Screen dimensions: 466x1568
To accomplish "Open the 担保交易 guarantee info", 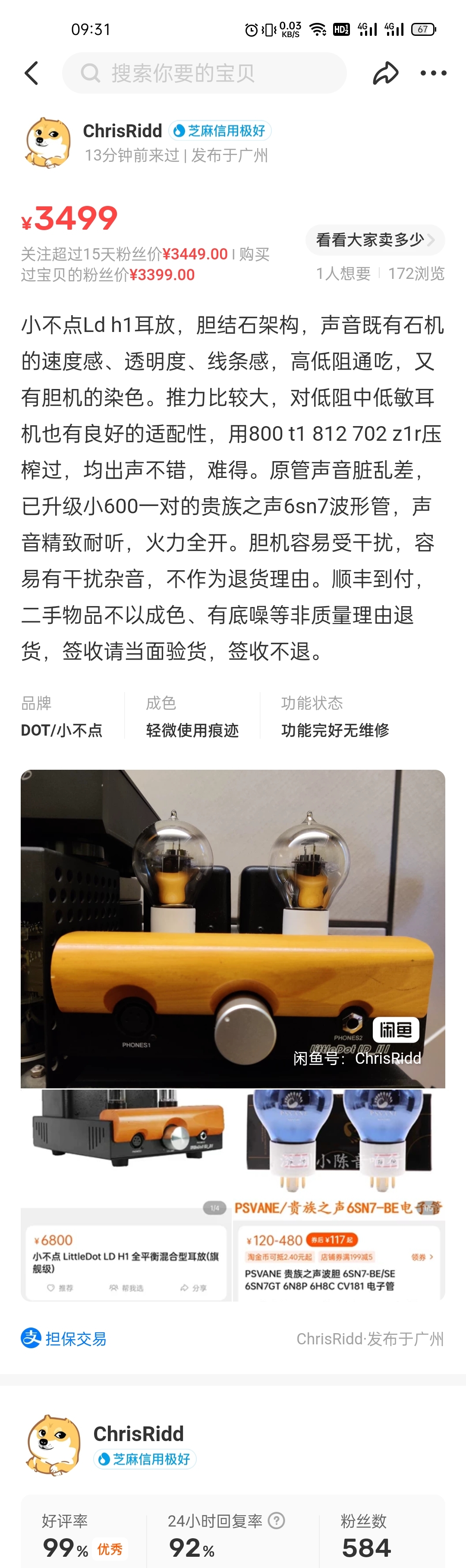I will click(x=64, y=1338).
